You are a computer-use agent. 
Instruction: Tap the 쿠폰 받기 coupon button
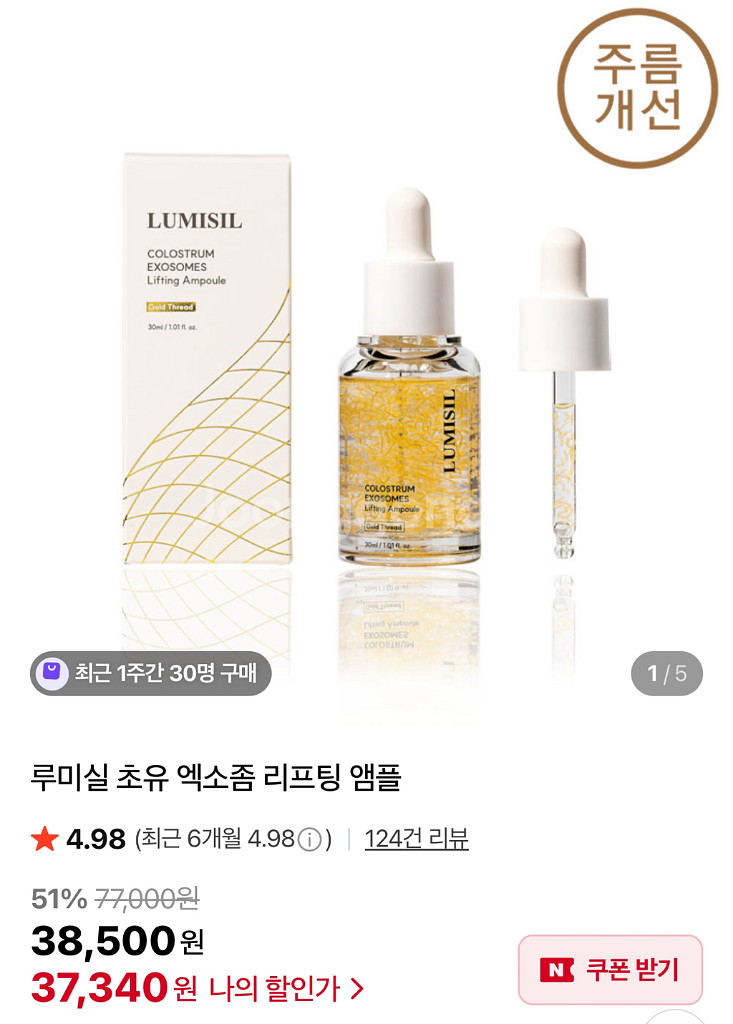tap(610, 968)
